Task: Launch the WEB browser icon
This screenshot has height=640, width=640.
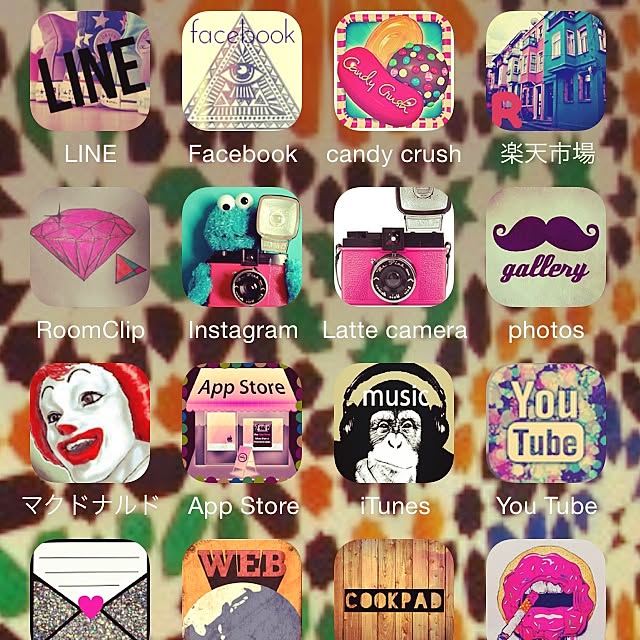Action: coord(242,592)
